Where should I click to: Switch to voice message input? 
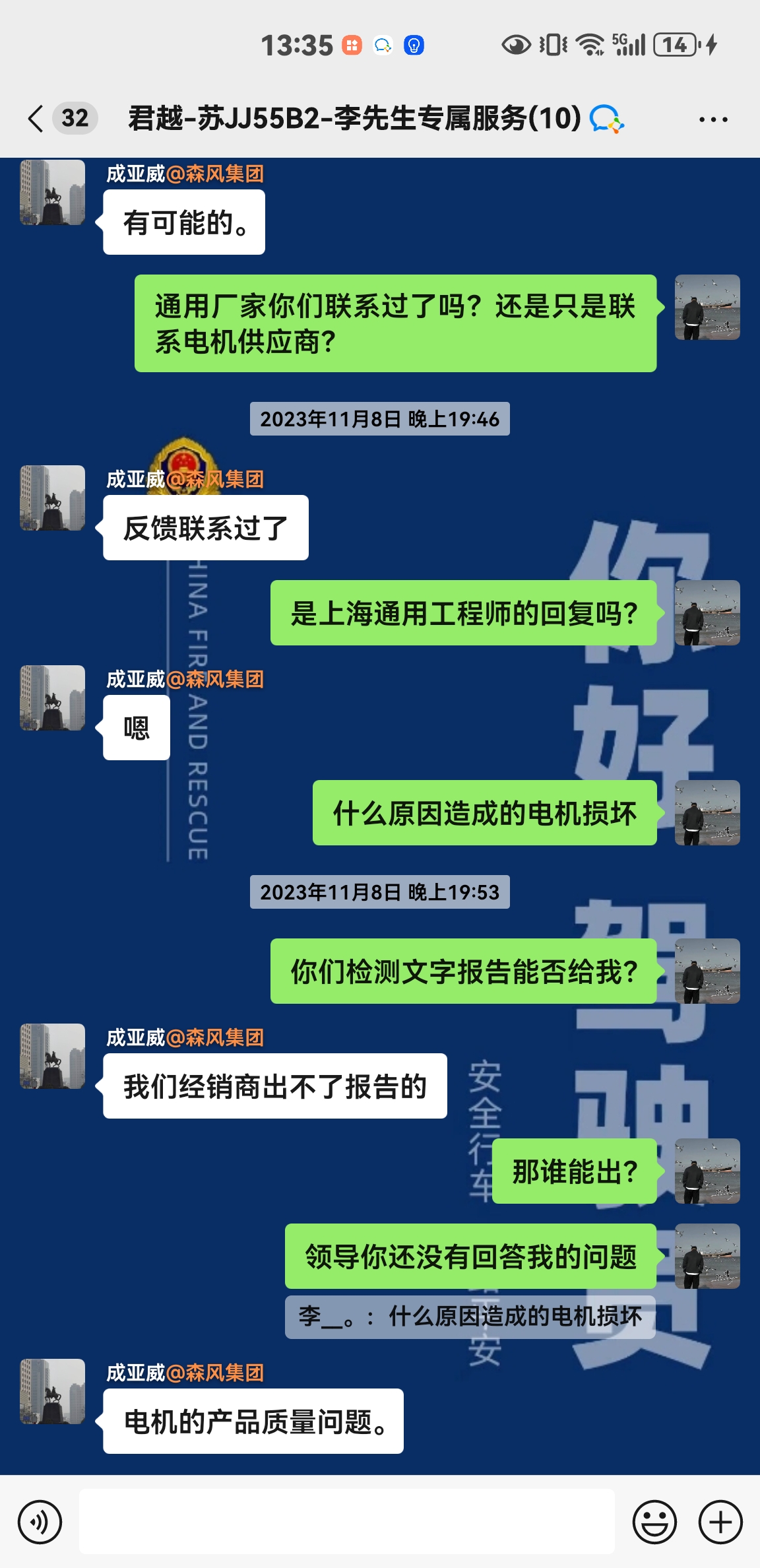(x=40, y=1522)
